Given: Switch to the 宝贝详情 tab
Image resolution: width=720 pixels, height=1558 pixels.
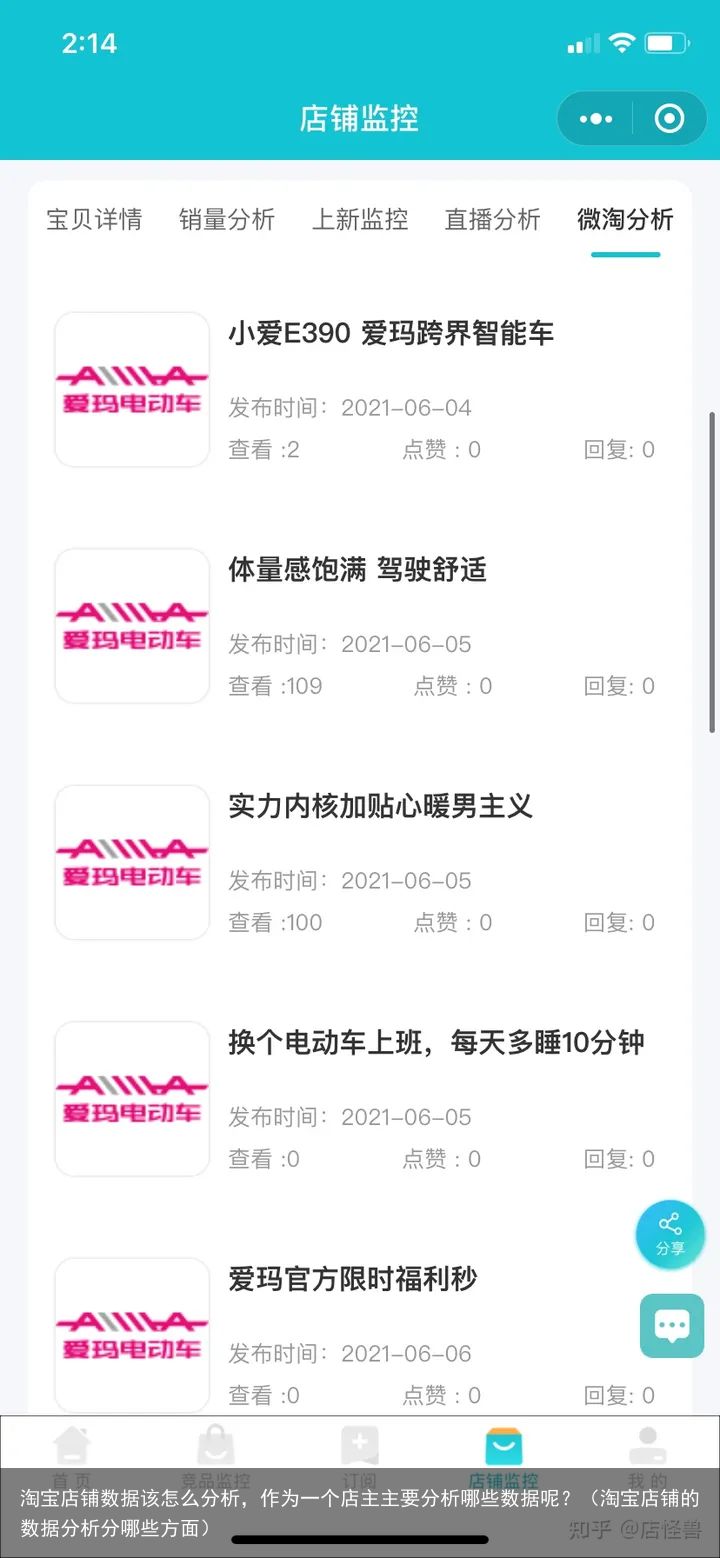Looking at the screenshot, I should pos(94,220).
